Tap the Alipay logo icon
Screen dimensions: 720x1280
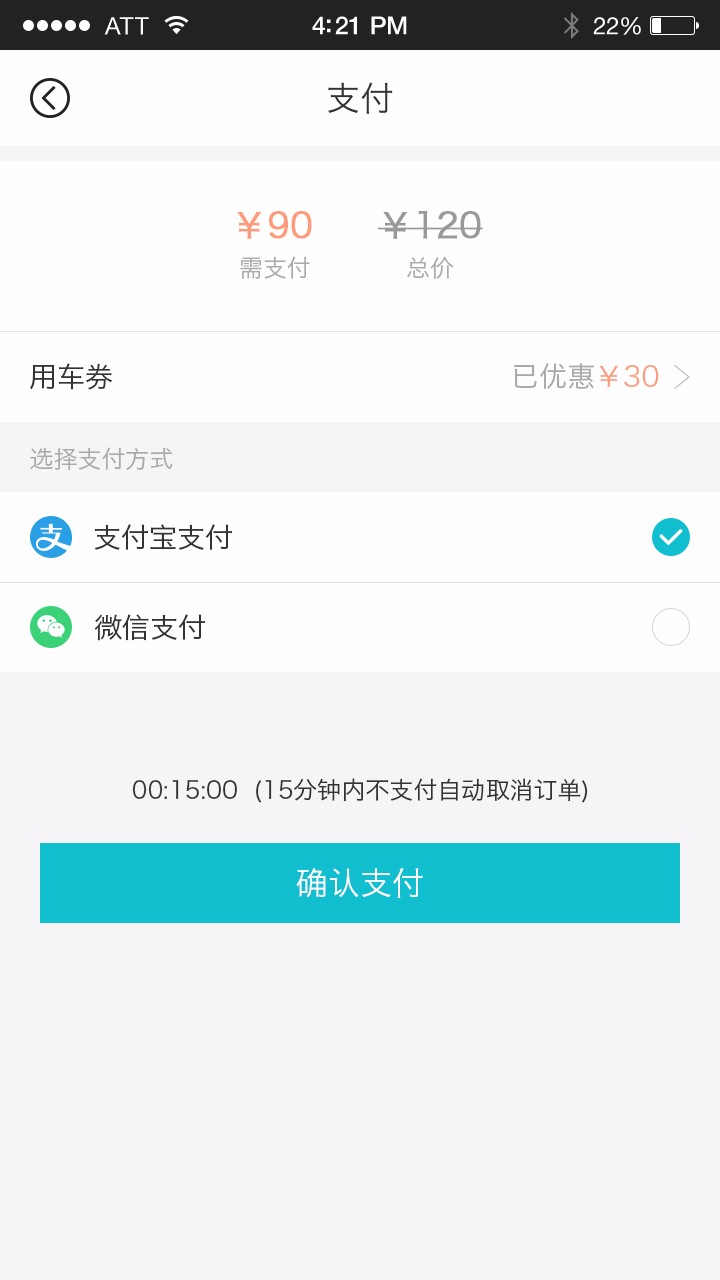pyautogui.click(x=50, y=536)
